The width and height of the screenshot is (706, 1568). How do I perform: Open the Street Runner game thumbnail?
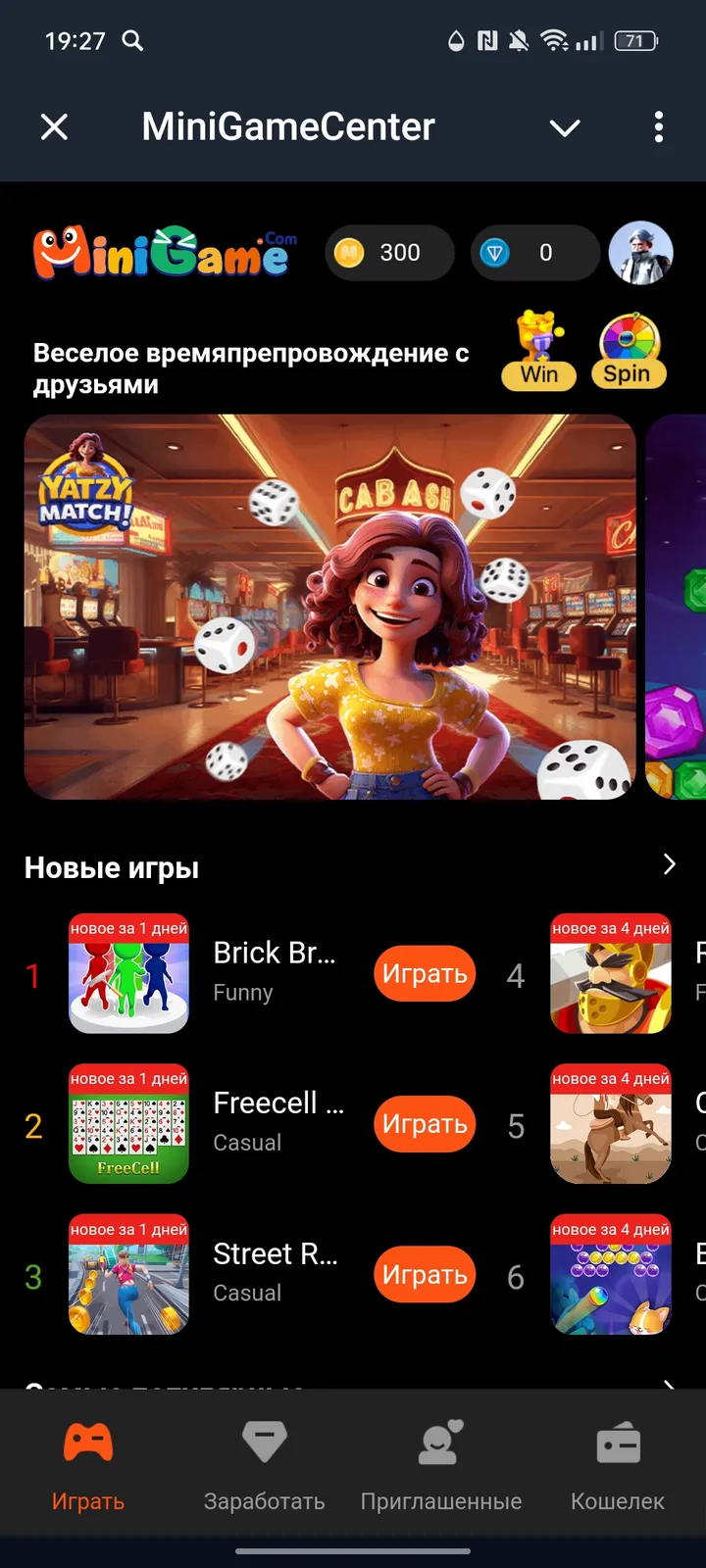128,1274
